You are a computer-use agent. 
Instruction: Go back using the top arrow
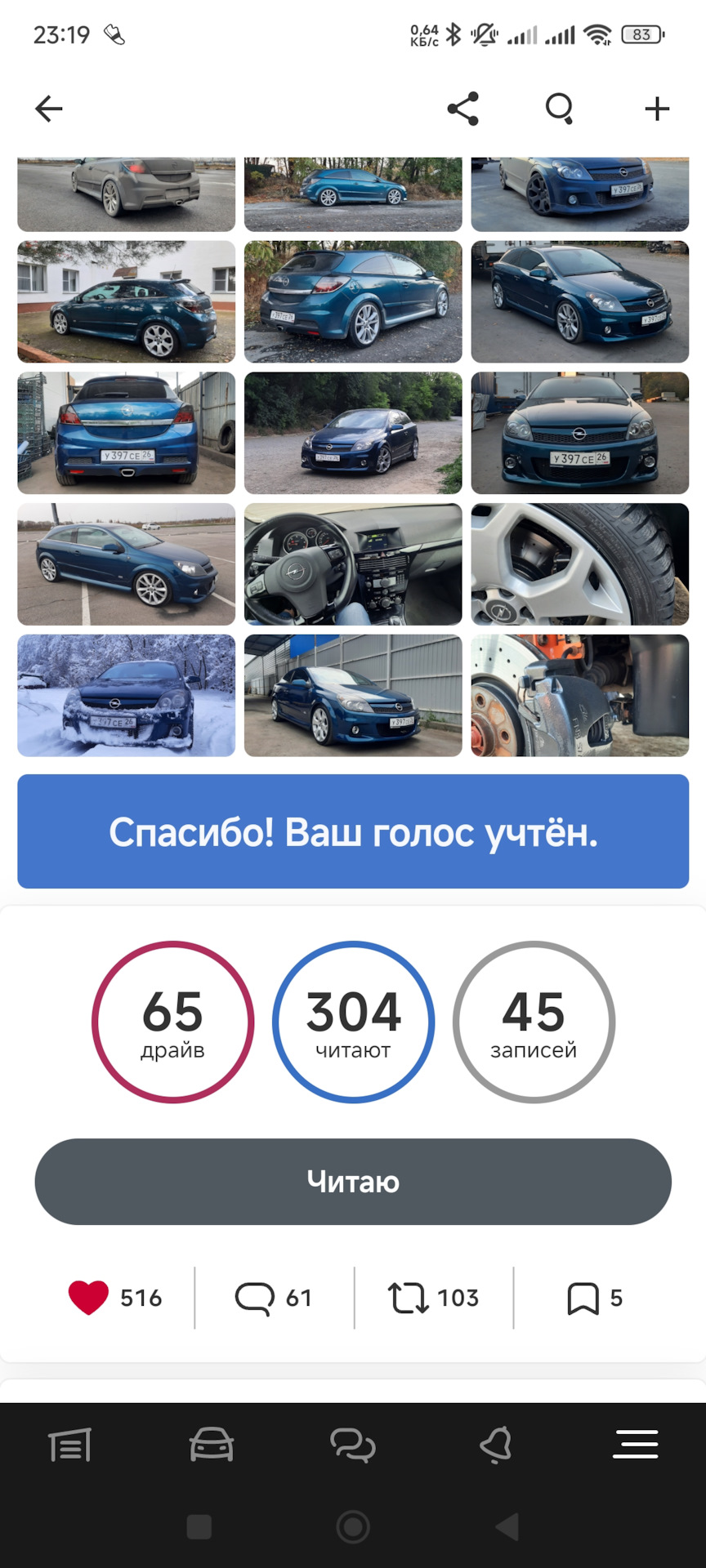coord(48,109)
